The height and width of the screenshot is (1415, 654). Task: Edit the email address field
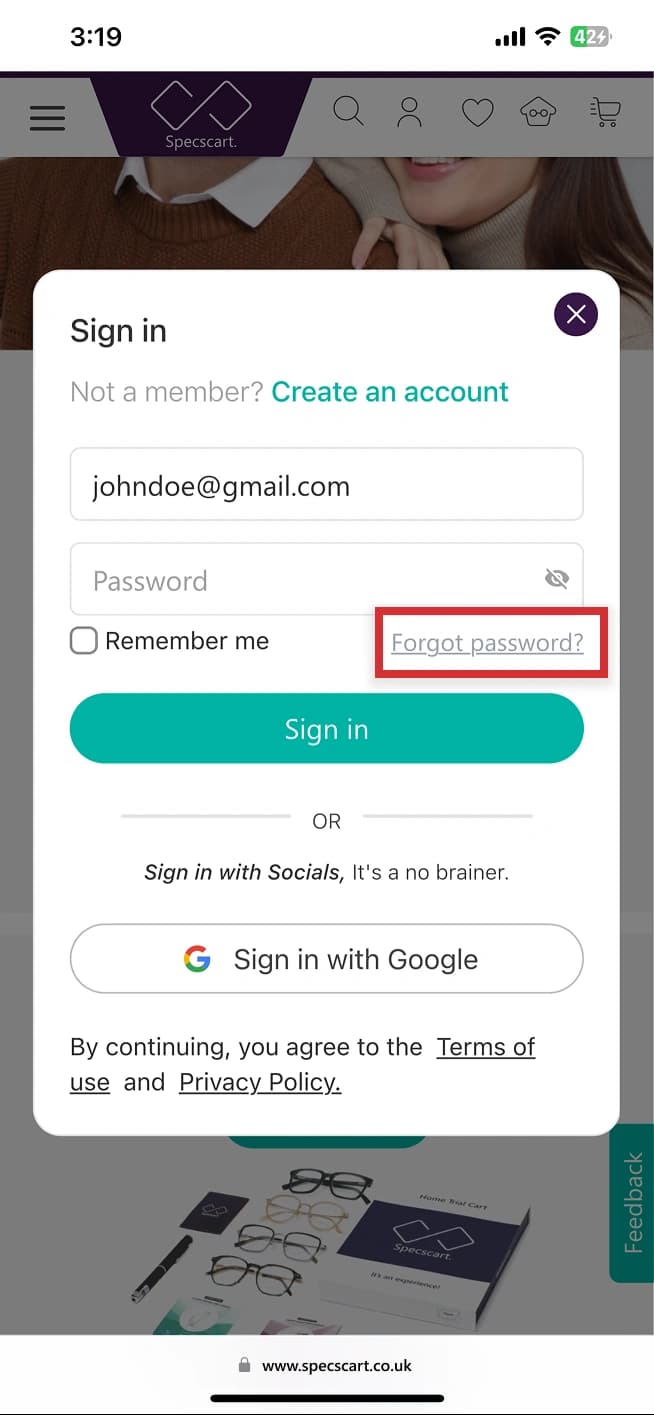[x=326, y=485]
